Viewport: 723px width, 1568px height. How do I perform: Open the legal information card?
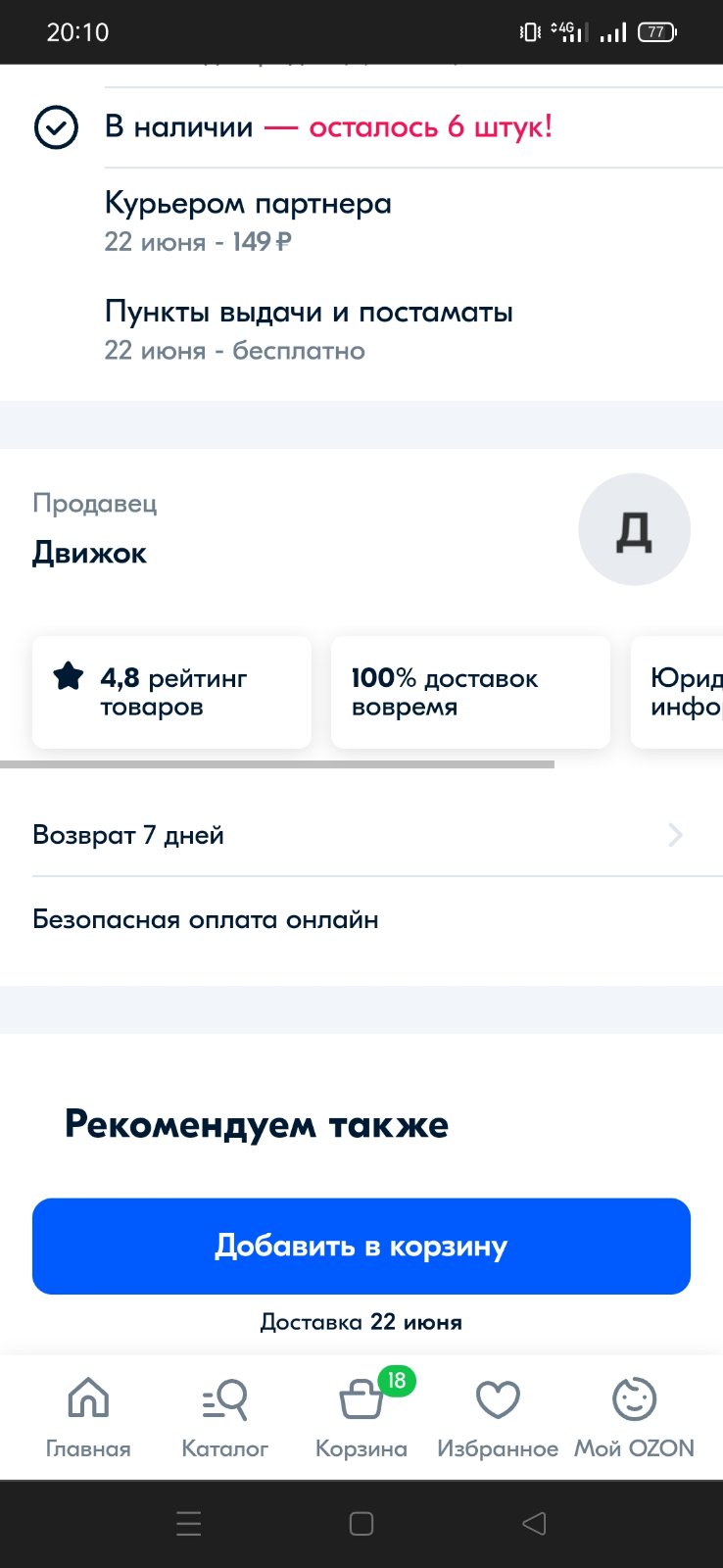pyautogui.click(x=677, y=692)
